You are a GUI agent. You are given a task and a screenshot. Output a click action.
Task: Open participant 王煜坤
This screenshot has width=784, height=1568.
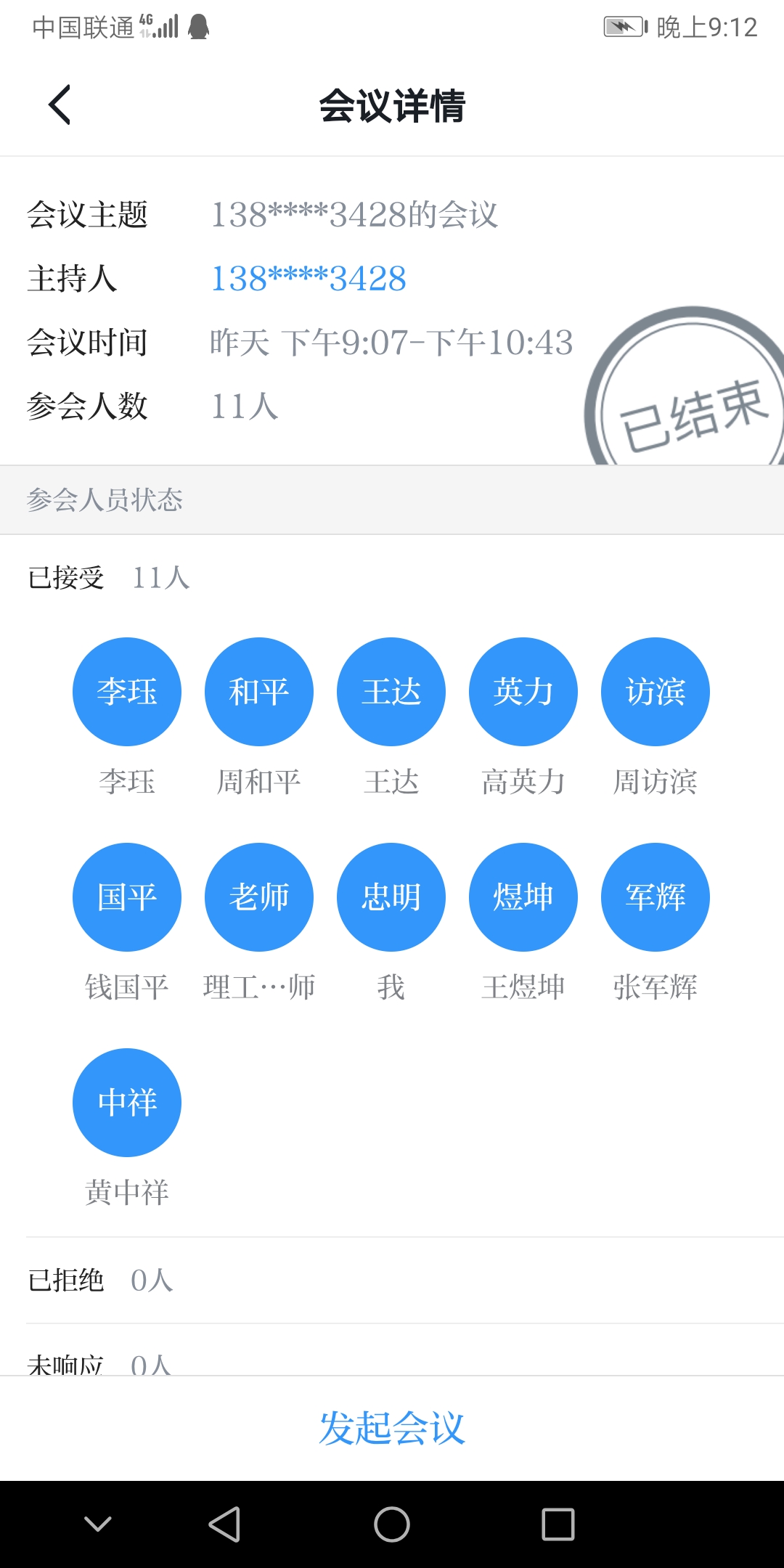[523, 897]
